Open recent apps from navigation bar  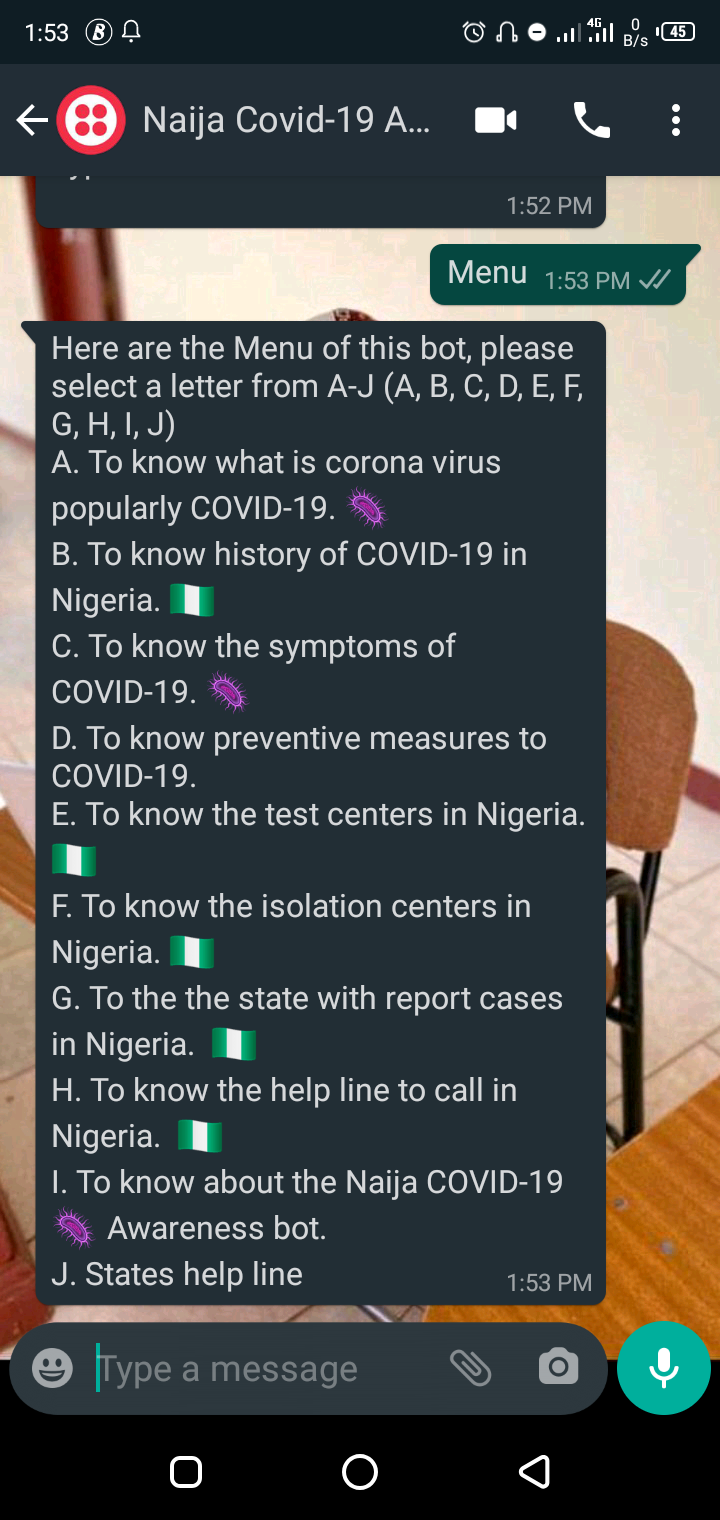[x=186, y=1472]
